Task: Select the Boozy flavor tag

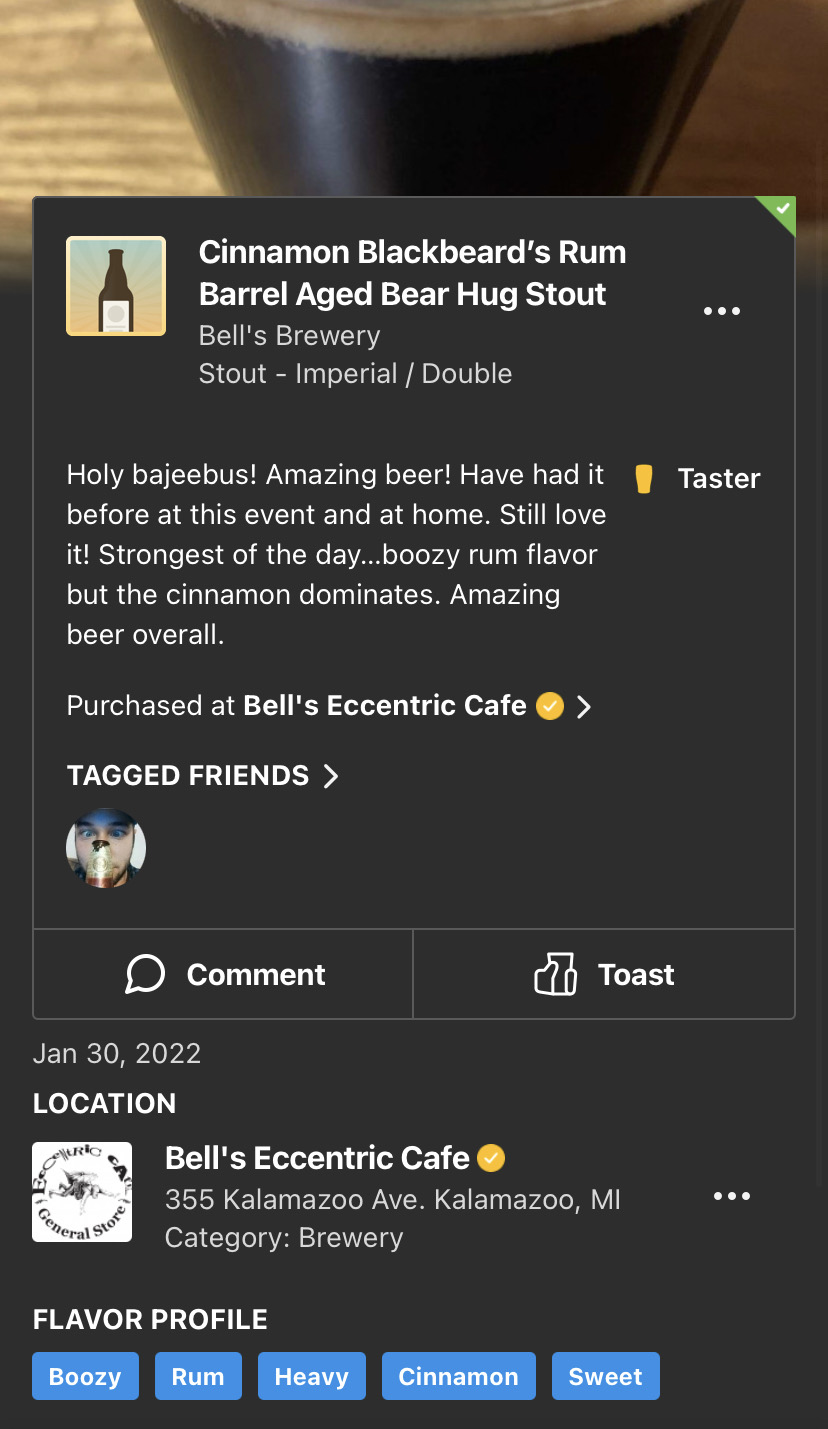Action: click(85, 1376)
